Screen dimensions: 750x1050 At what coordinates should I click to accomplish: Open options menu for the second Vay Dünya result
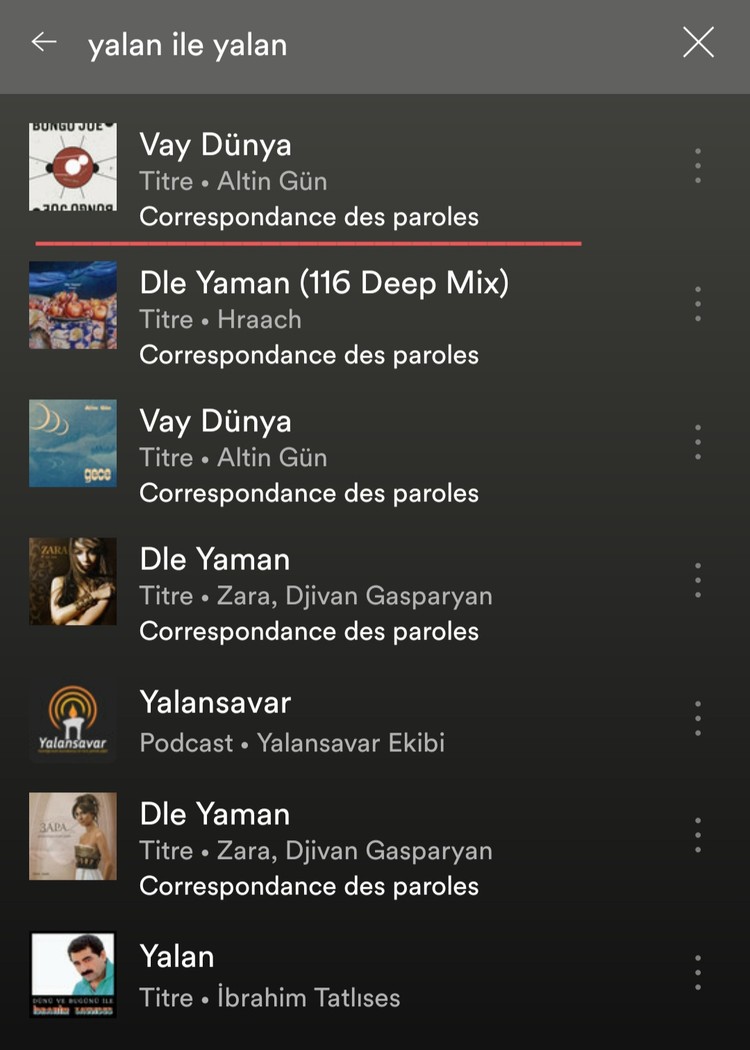[697, 443]
